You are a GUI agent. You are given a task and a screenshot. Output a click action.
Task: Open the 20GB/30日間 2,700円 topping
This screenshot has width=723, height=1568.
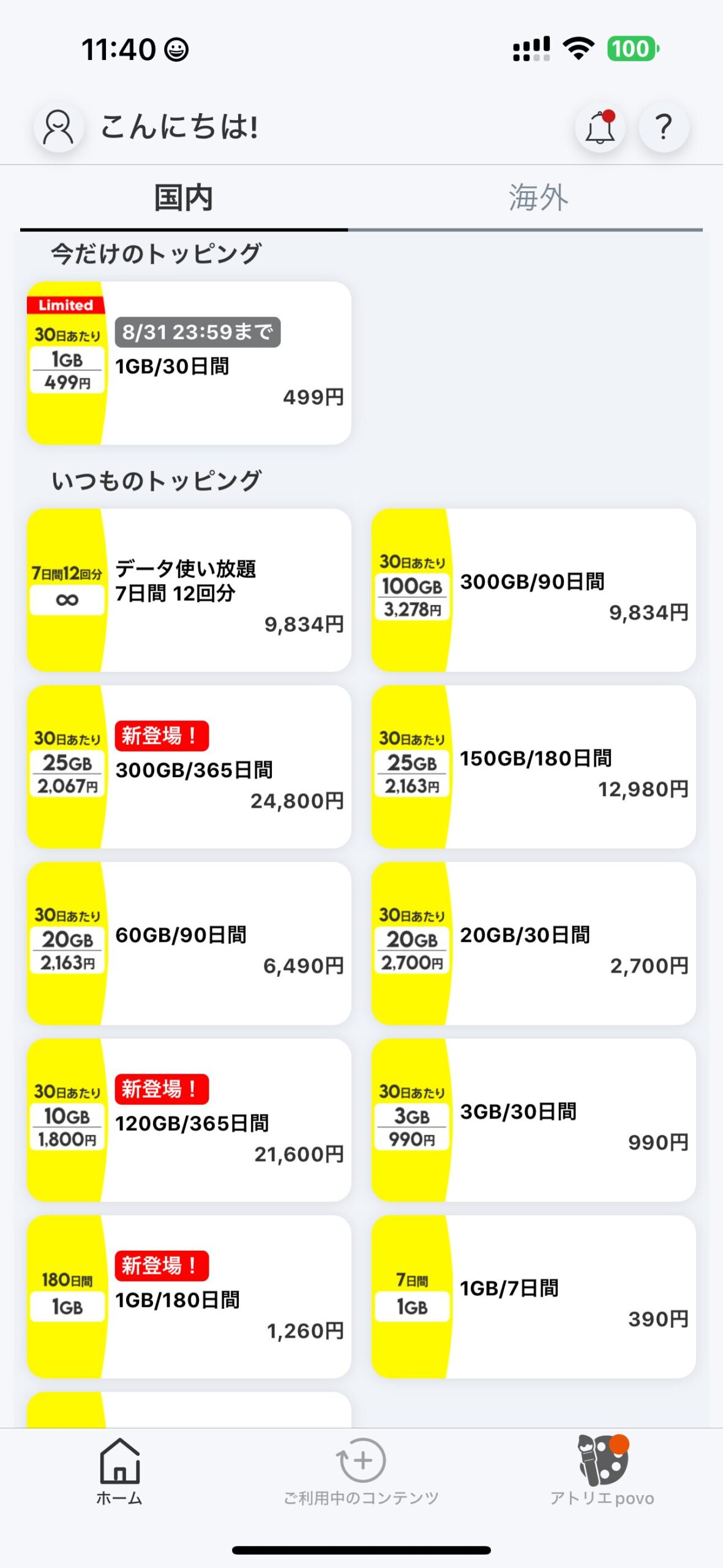point(534,943)
